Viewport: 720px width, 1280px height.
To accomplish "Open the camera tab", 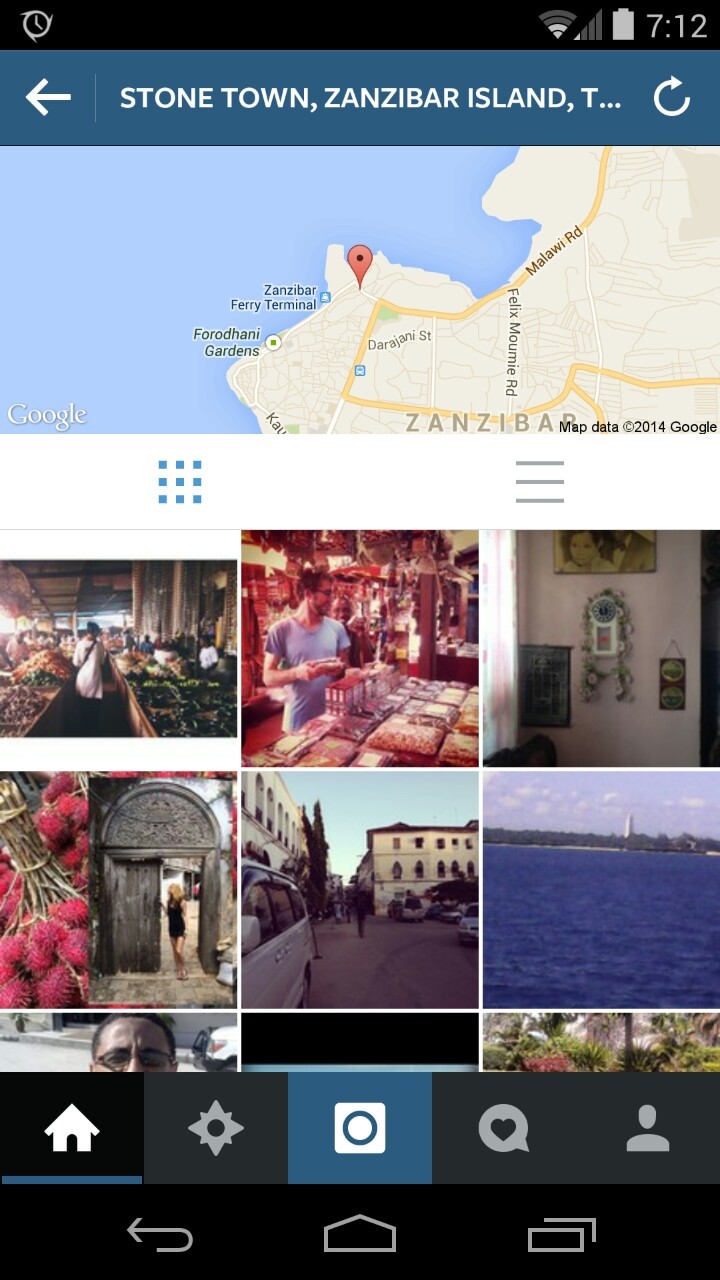I will coord(360,1128).
